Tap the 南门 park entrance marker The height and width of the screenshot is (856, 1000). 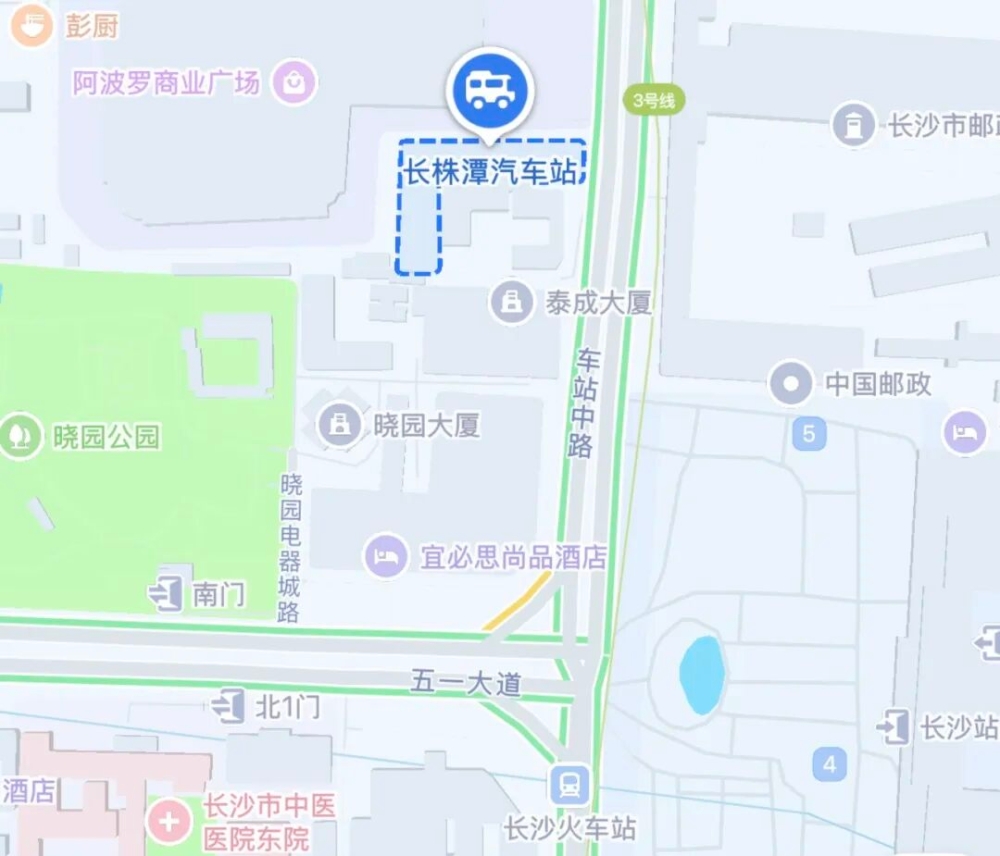[x=167, y=594]
